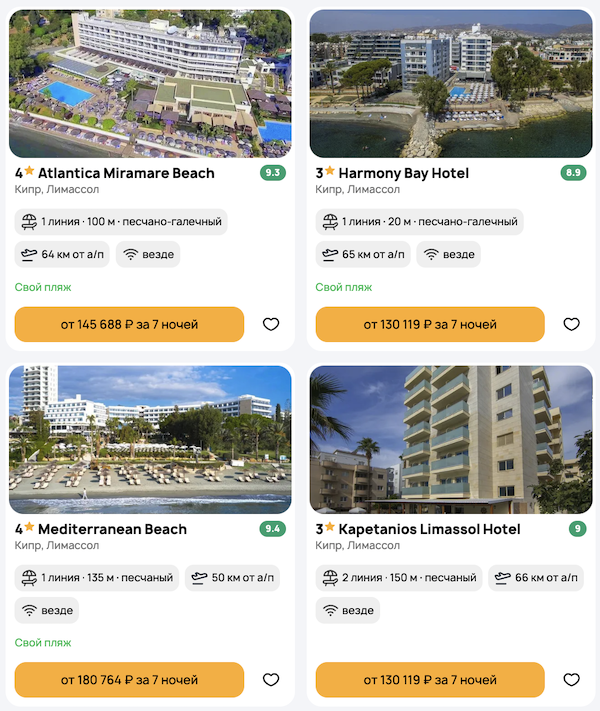View the Kapetanios Limassol Hotel photo
Image resolution: width=600 pixels, height=711 pixels.
point(451,440)
